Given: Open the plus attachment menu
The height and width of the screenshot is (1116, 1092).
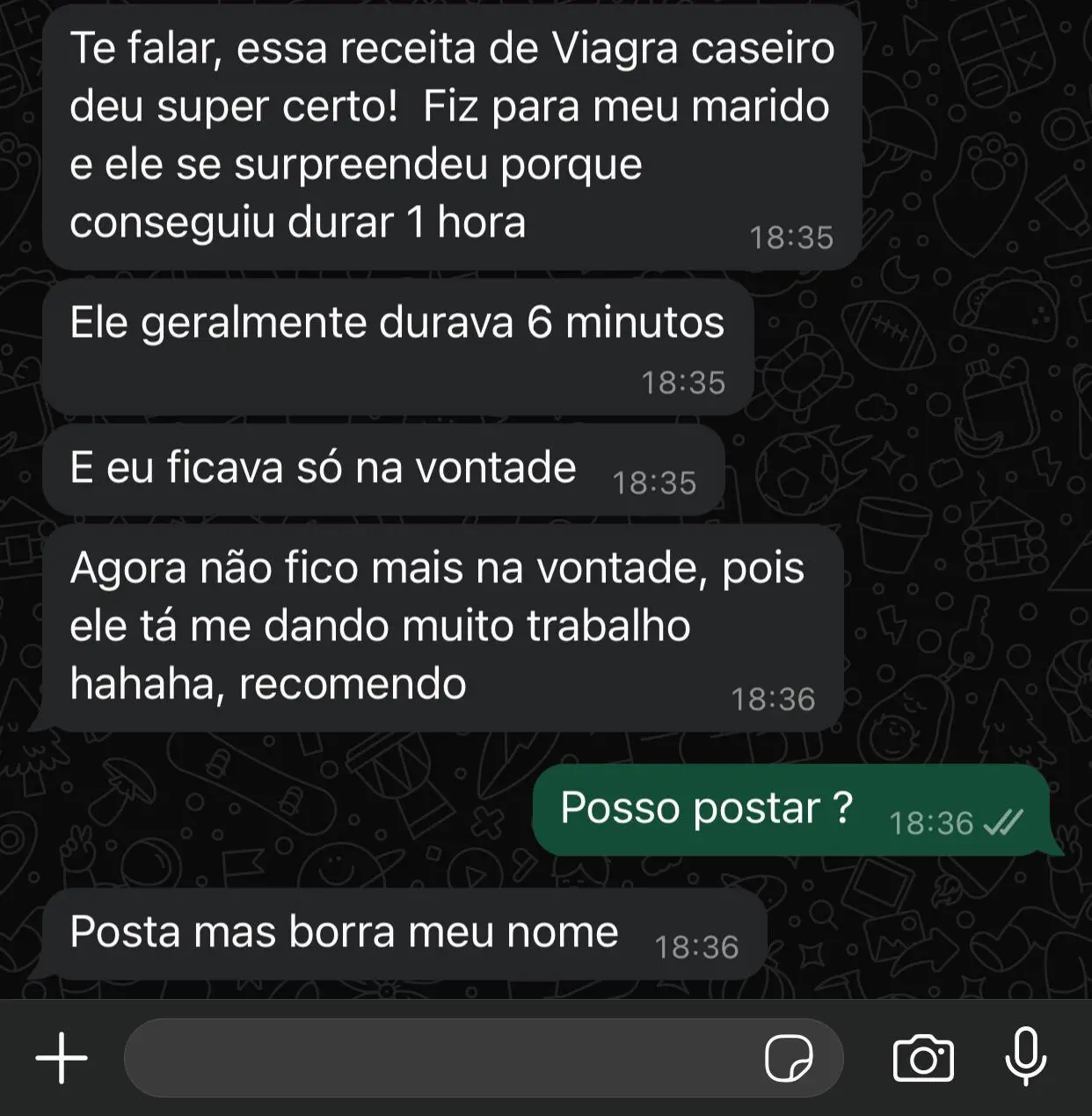Looking at the screenshot, I should [x=62, y=1057].
